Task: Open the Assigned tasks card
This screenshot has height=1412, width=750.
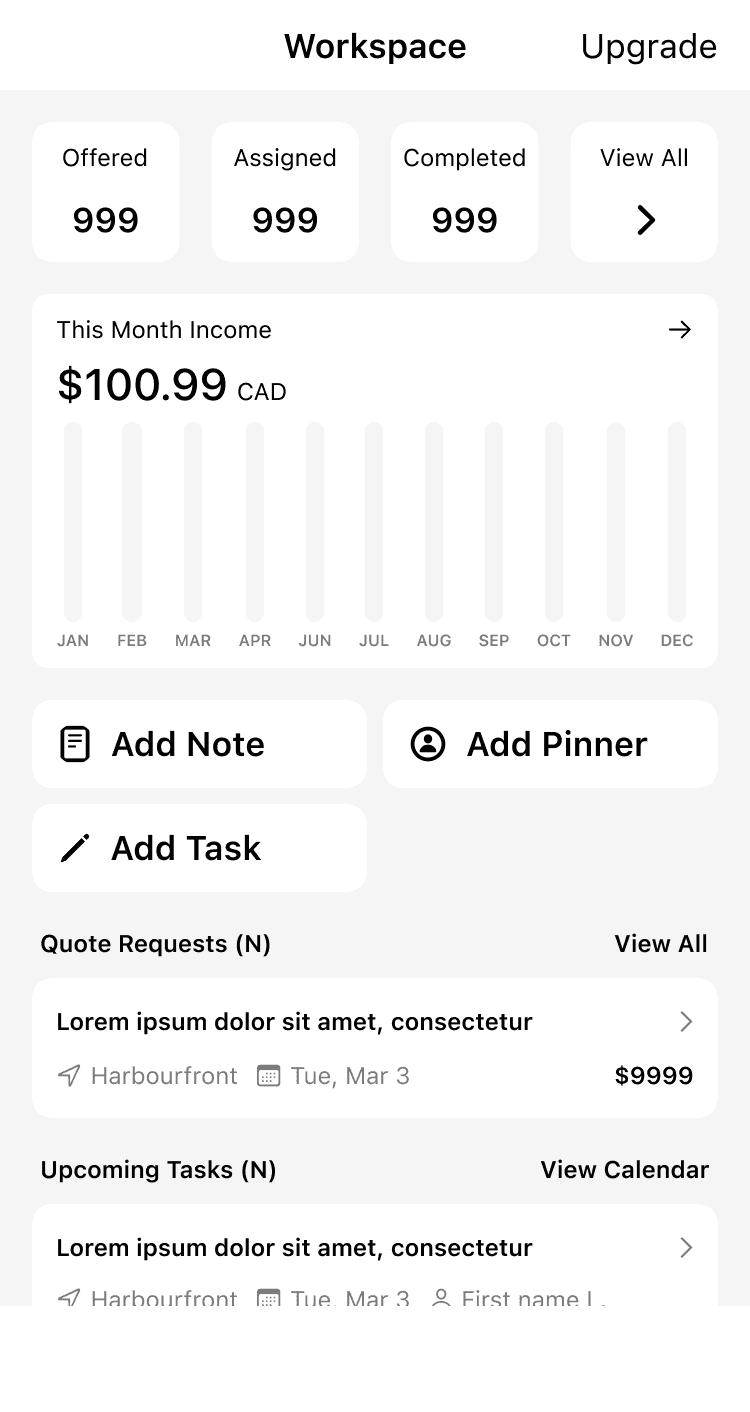Action: tap(285, 192)
